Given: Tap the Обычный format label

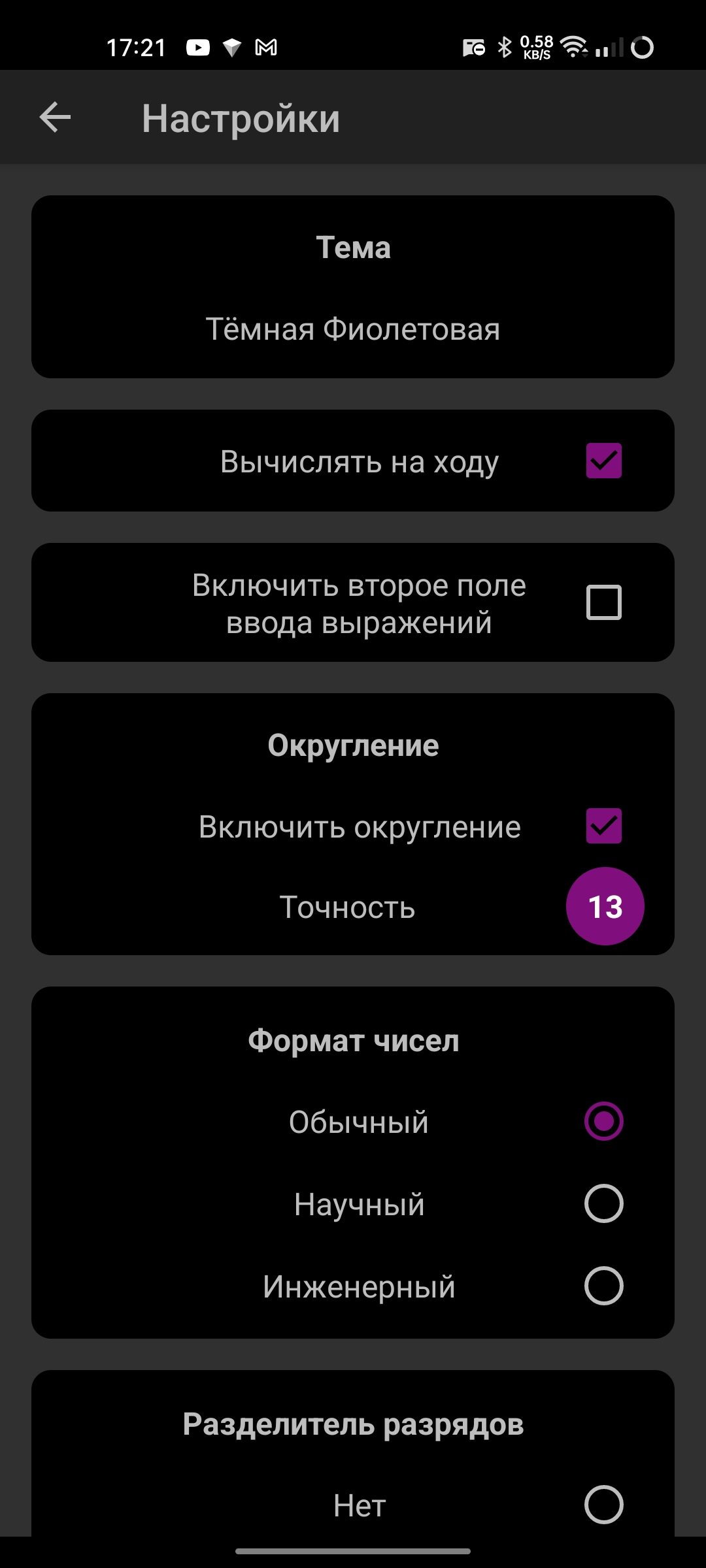Looking at the screenshot, I should pos(360,1122).
